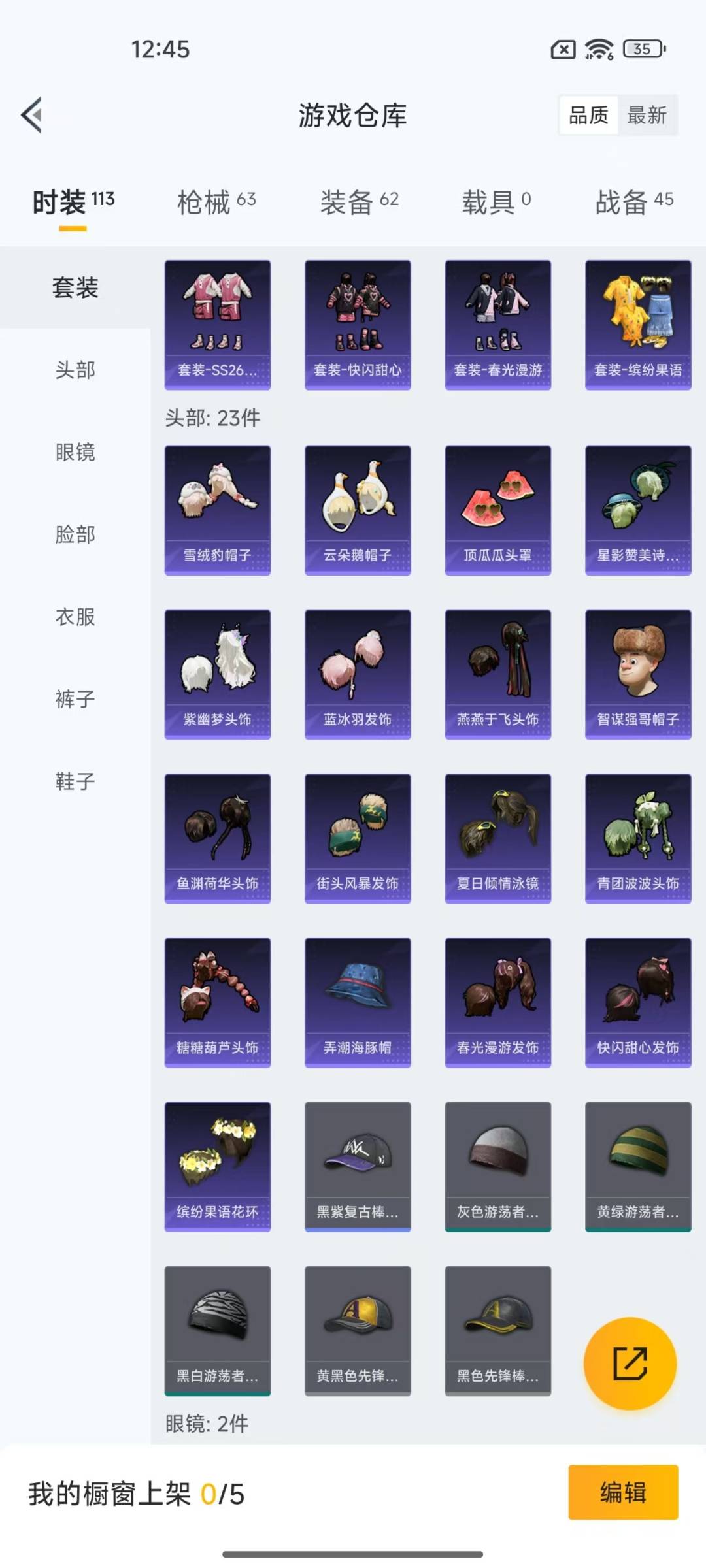The width and height of the screenshot is (706, 1568).
Task: Tap the orange share floating button
Action: pyautogui.click(x=630, y=1364)
